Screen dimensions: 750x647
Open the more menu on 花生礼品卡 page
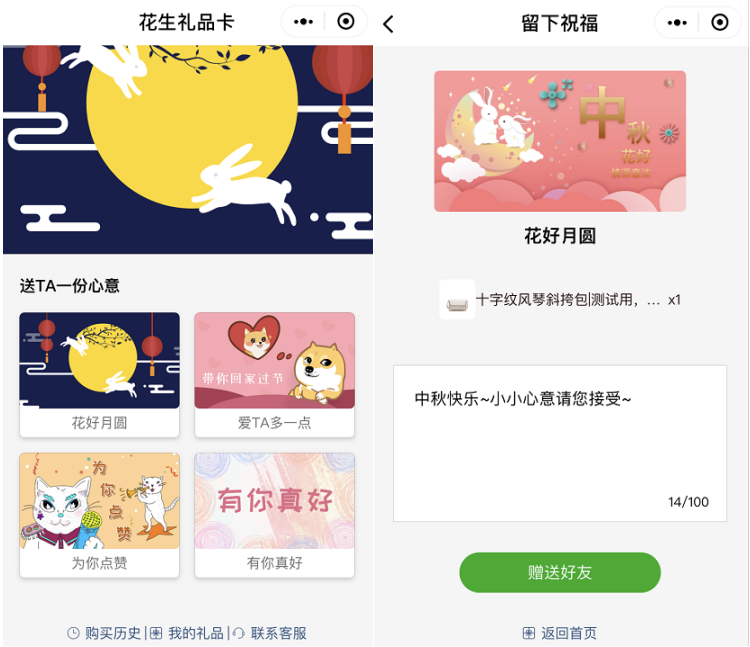pyautogui.click(x=304, y=23)
